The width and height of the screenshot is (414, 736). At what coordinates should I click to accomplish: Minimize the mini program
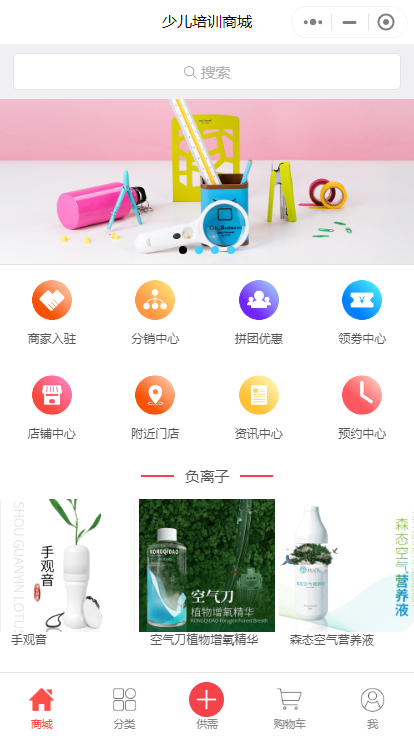[349, 22]
